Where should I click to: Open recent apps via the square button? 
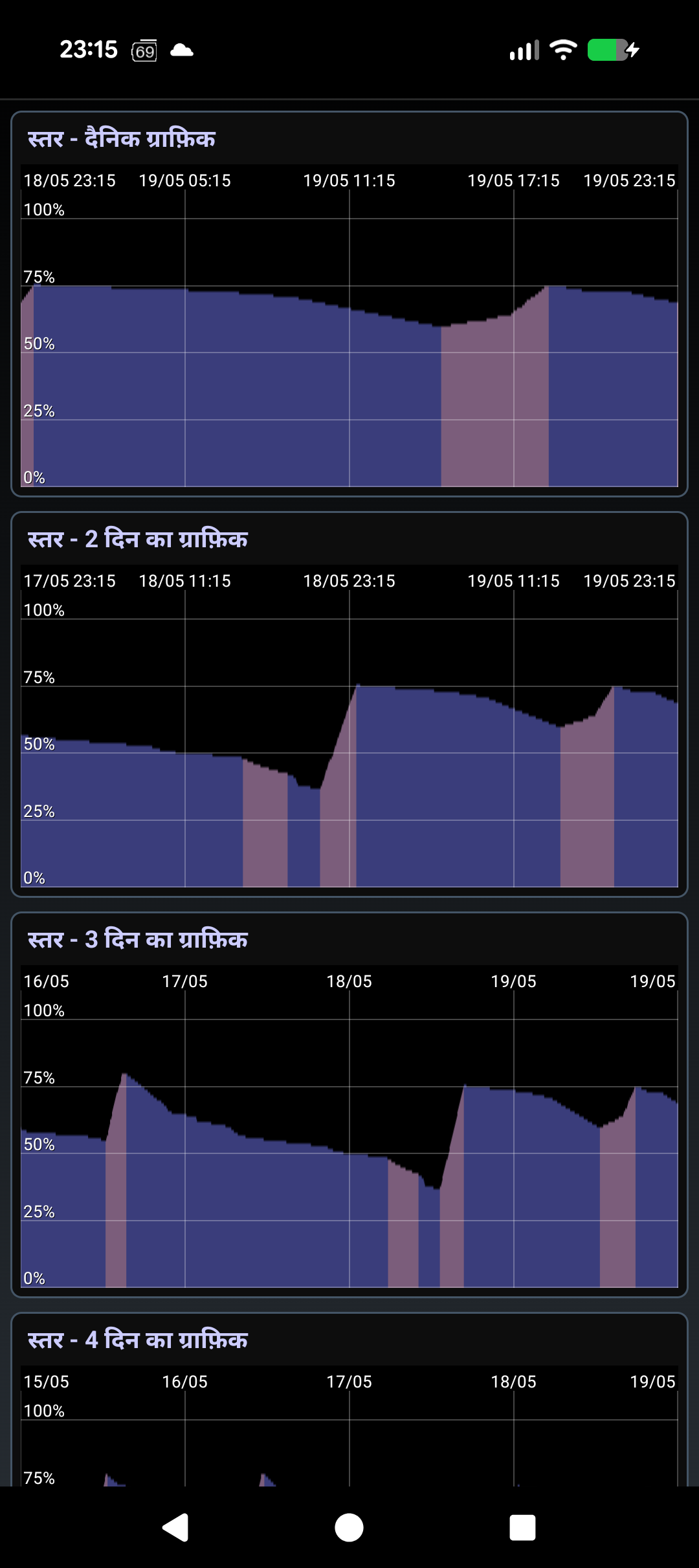[x=522, y=1528]
